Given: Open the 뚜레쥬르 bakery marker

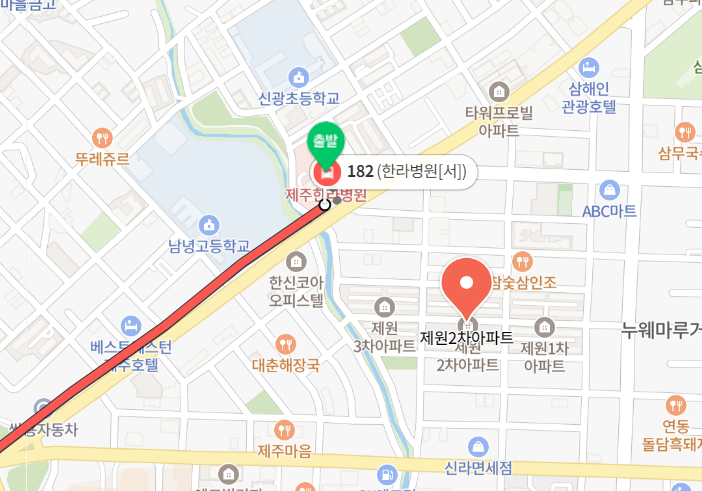Looking at the screenshot, I should click(102, 136).
